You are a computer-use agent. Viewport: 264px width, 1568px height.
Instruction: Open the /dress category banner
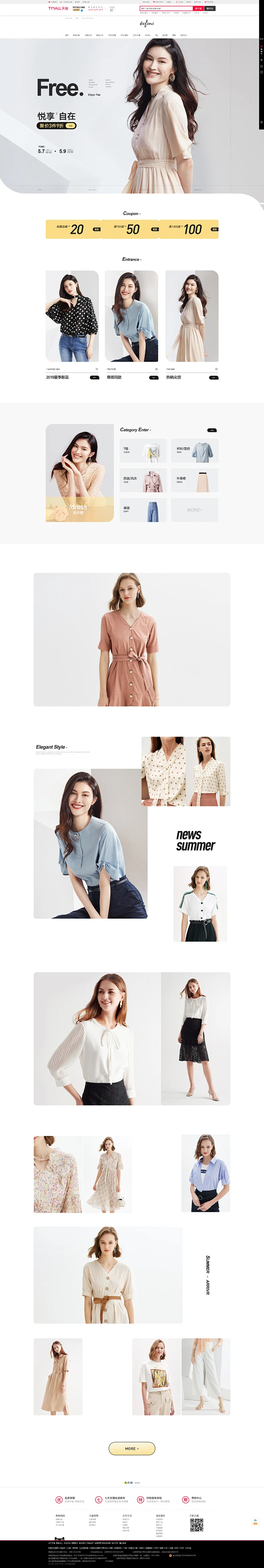tap(79, 473)
